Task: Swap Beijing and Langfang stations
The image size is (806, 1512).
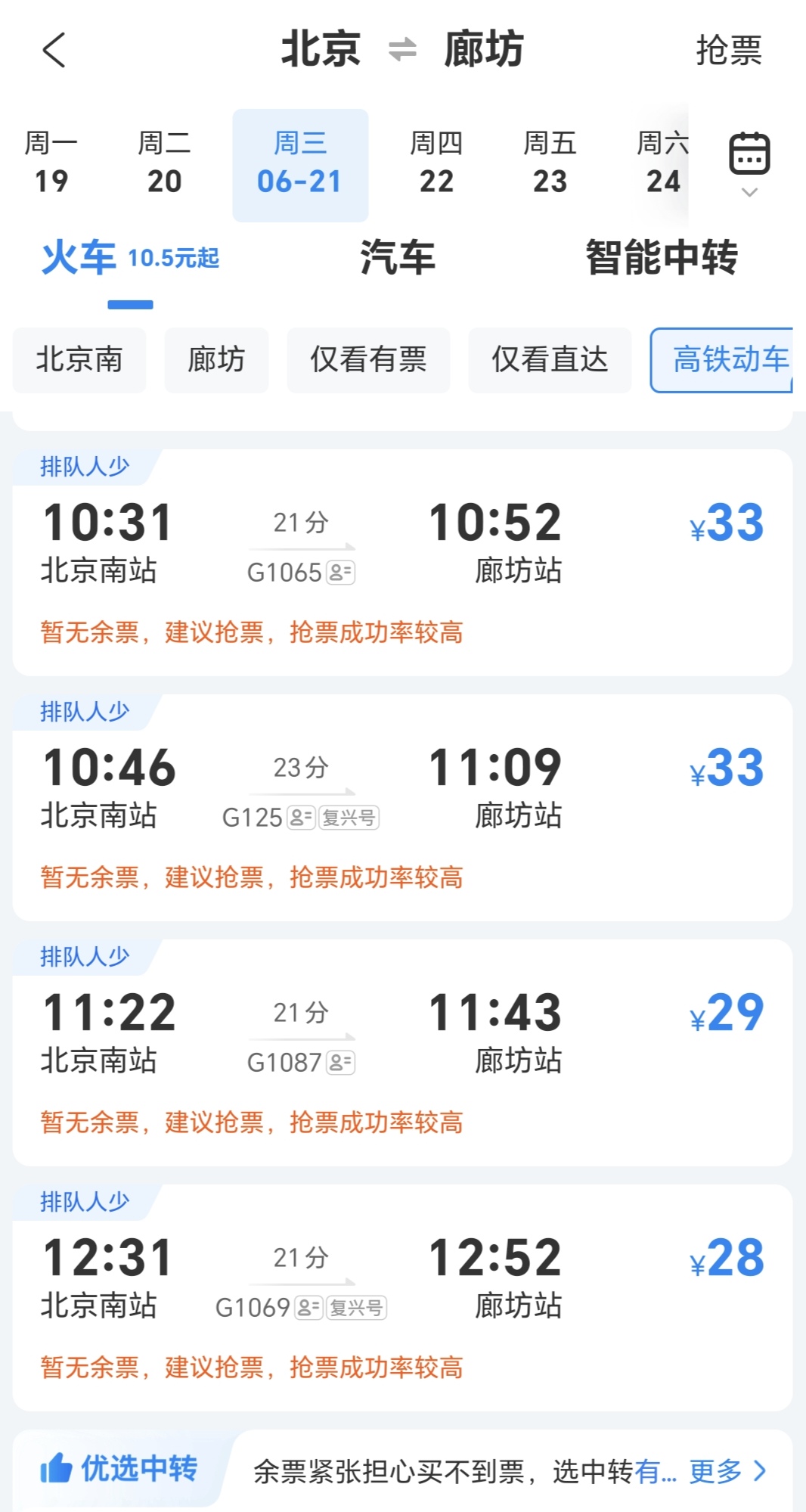Action: click(x=402, y=50)
